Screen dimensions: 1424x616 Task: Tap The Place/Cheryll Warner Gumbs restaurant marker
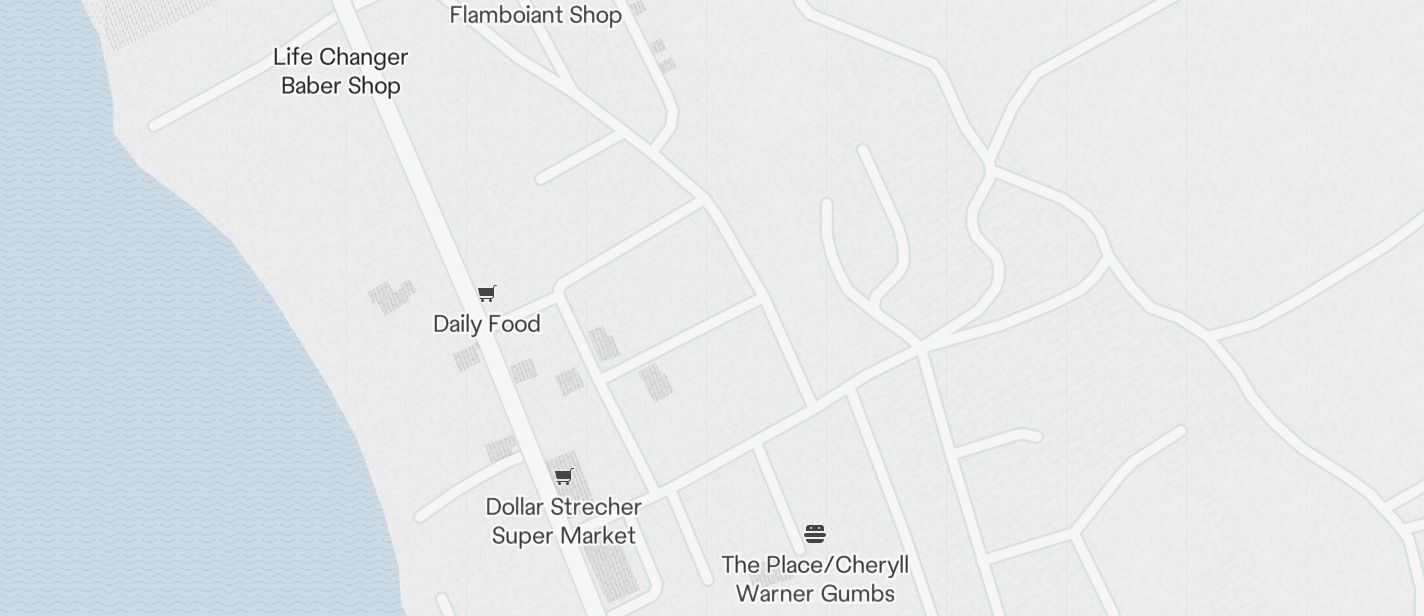815,534
